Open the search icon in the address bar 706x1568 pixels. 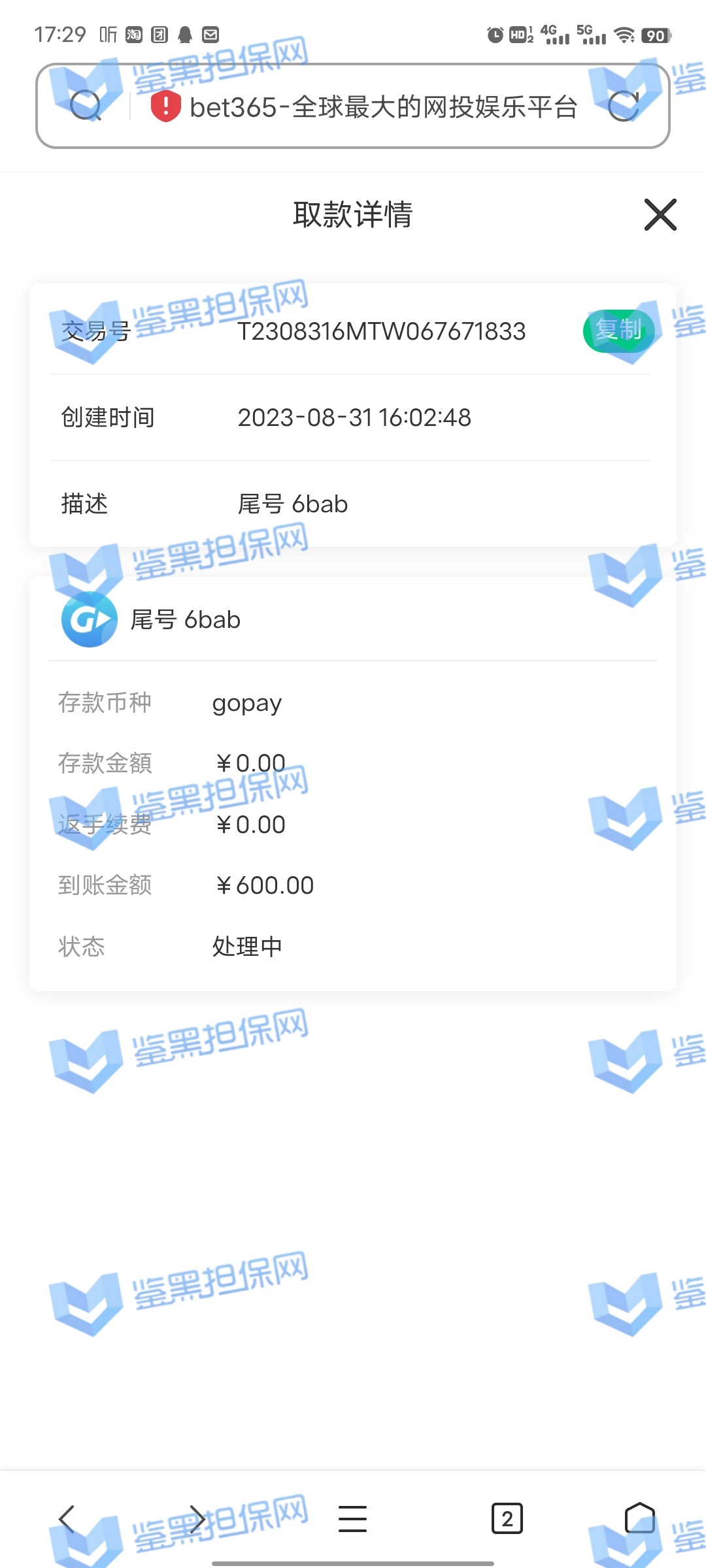pyautogui.click(x=85, y=106)
